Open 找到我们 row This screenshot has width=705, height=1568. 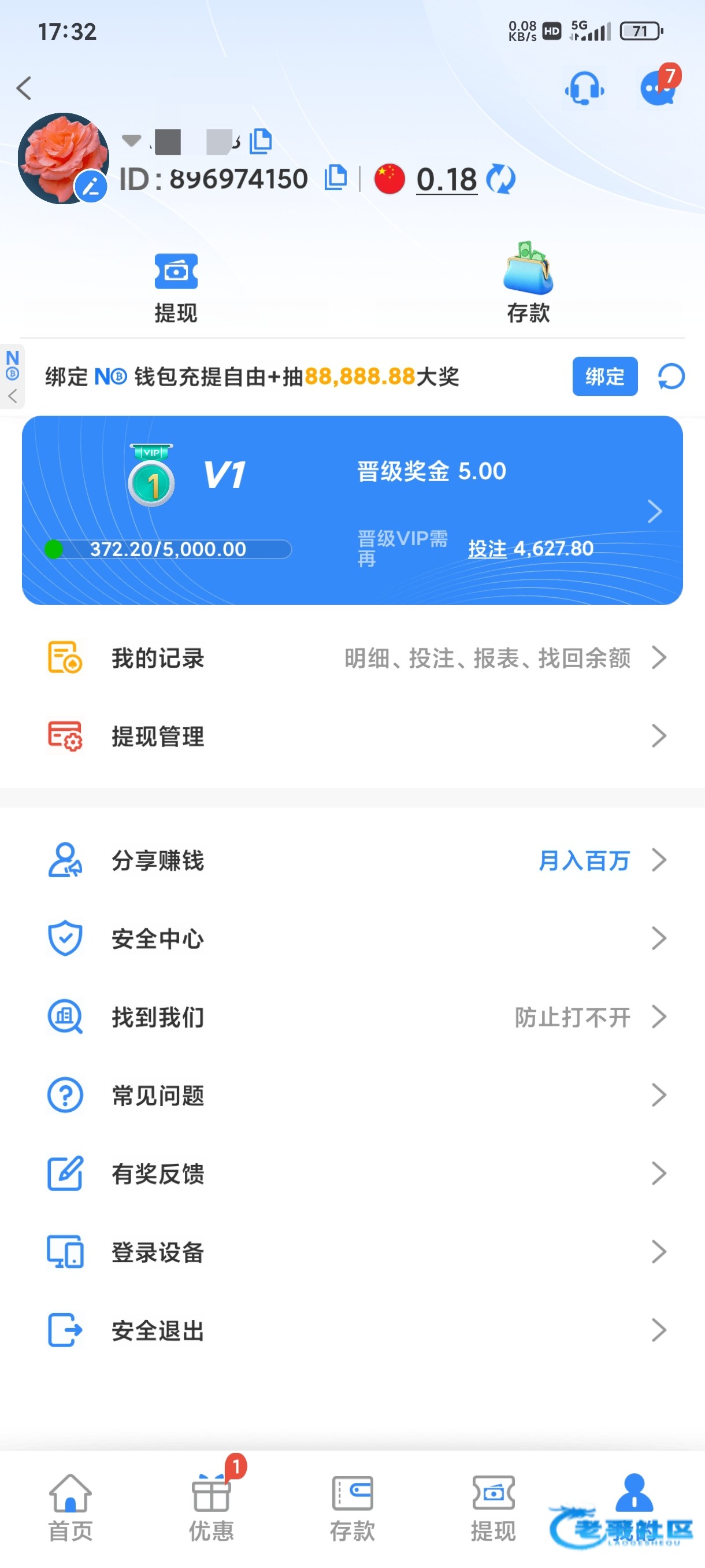(x=352, y=1016)
